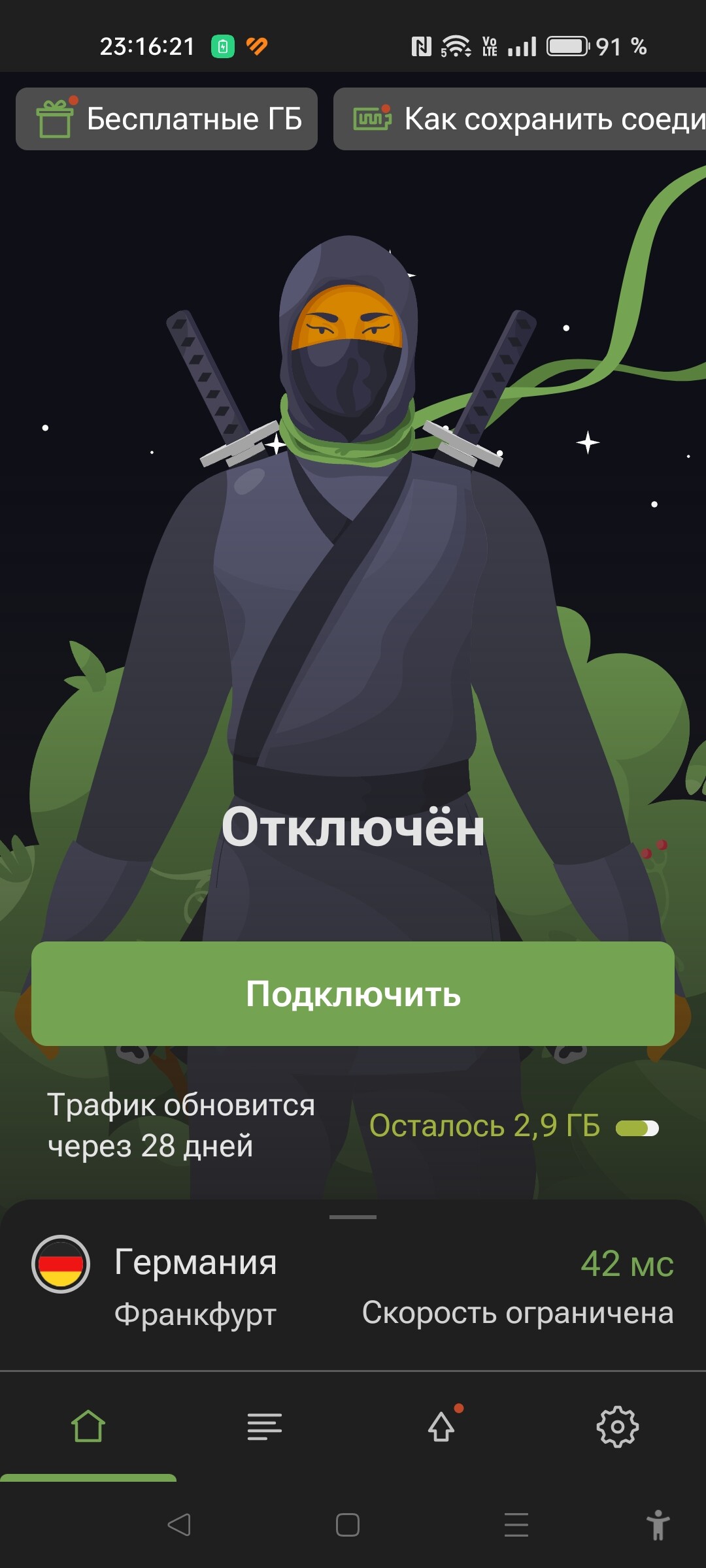This screenshot has width=706, height=1568.
Task: Check remaining traffic Осталось 2,9 ГБ
Action: (x=485, y=1126)
